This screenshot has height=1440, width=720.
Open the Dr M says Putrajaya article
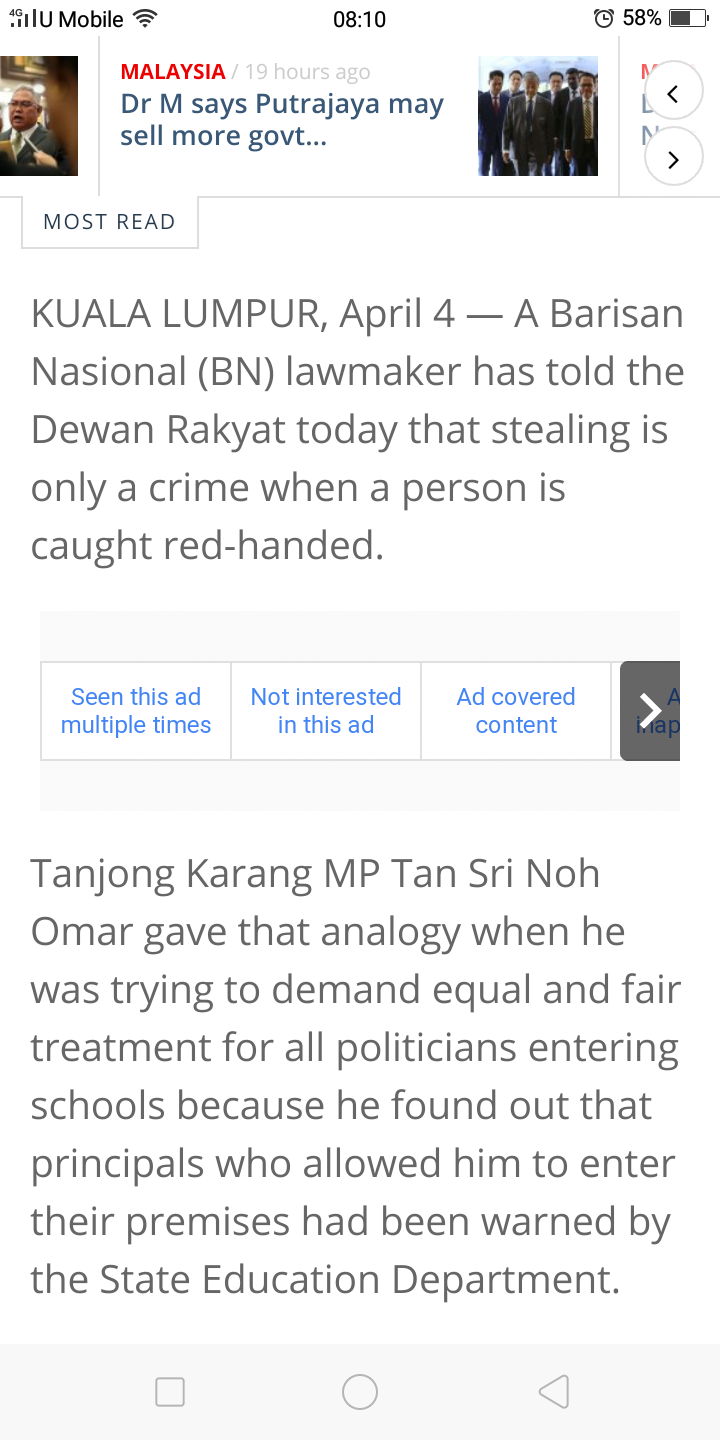point(282,120)
